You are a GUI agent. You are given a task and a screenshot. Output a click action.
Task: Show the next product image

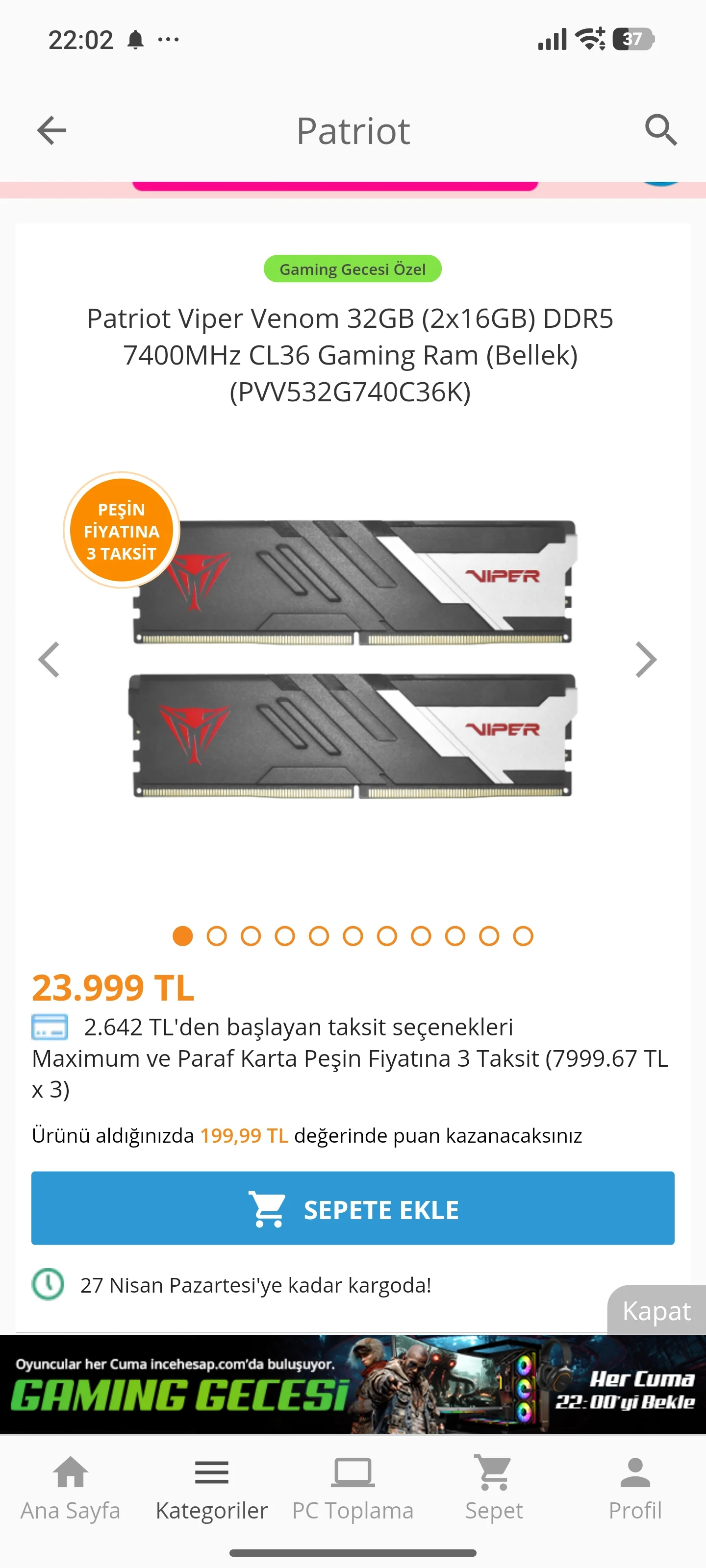tap(645, 659)
